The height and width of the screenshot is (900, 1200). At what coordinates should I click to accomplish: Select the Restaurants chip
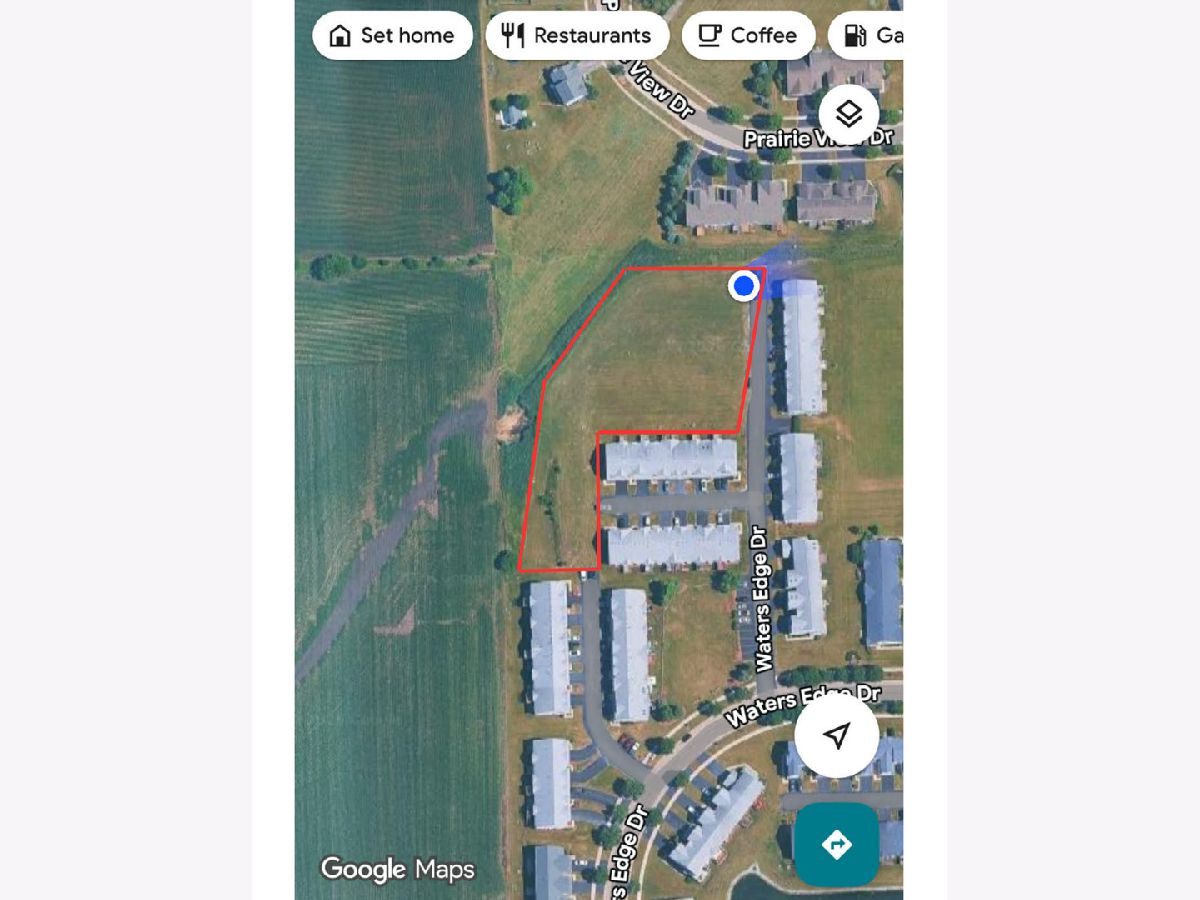coord(577,36)
